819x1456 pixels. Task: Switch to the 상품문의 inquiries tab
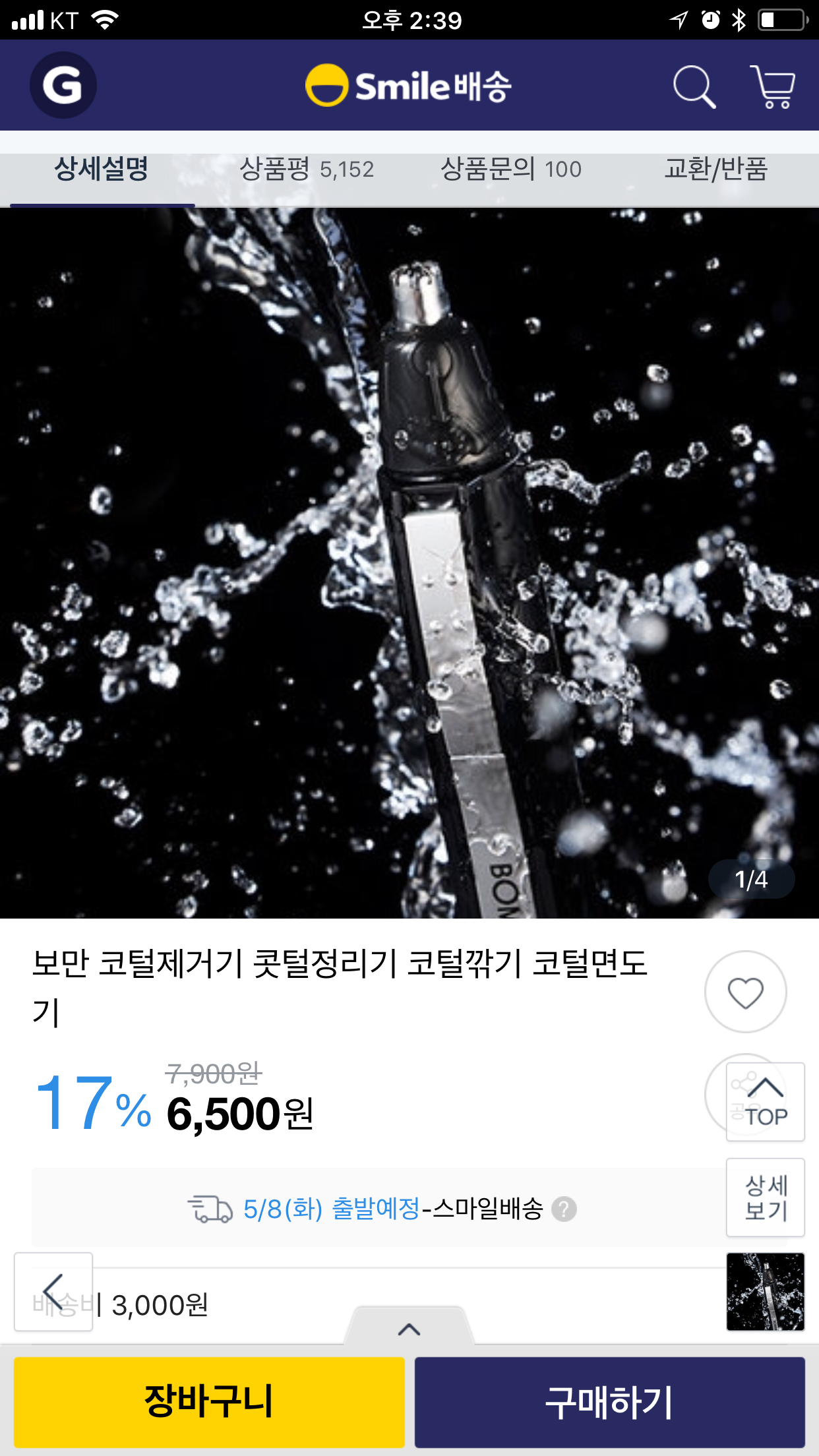pos(511,169)
